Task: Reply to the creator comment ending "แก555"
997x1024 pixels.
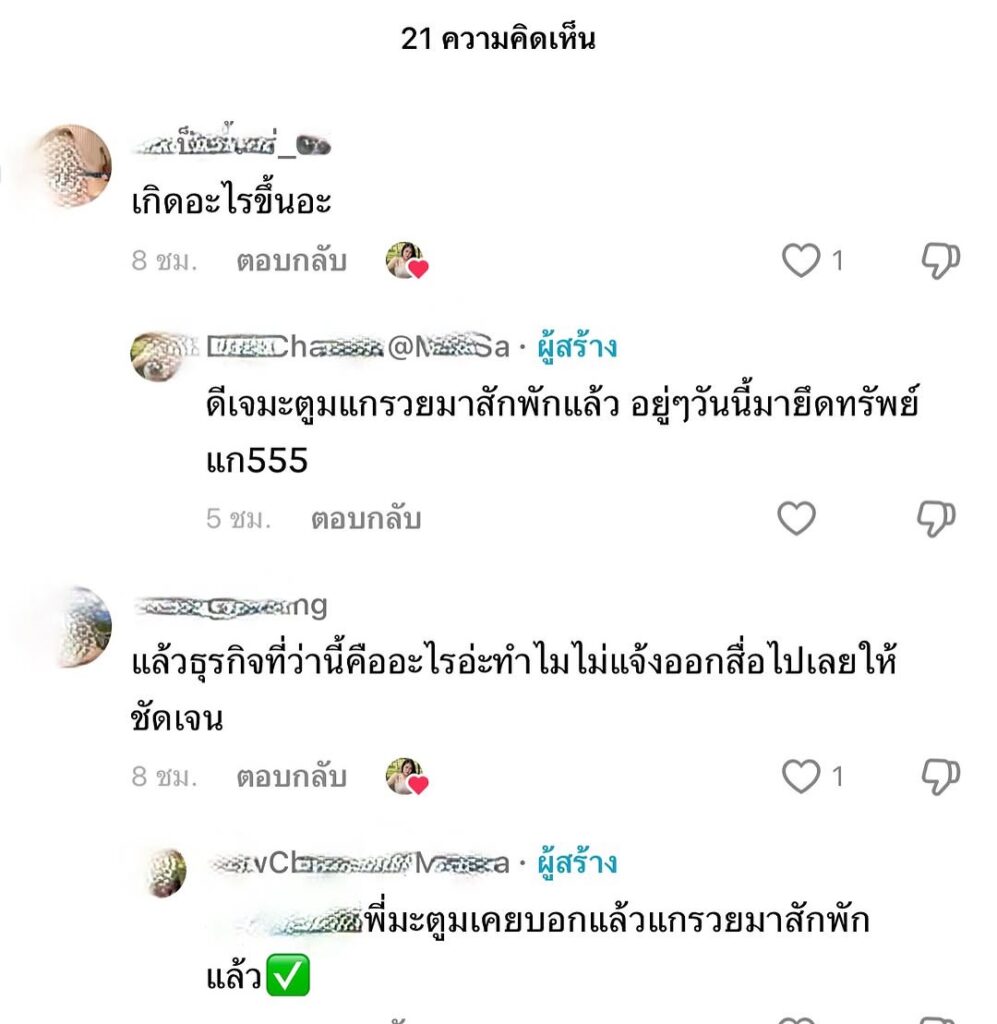Action: 365,519
